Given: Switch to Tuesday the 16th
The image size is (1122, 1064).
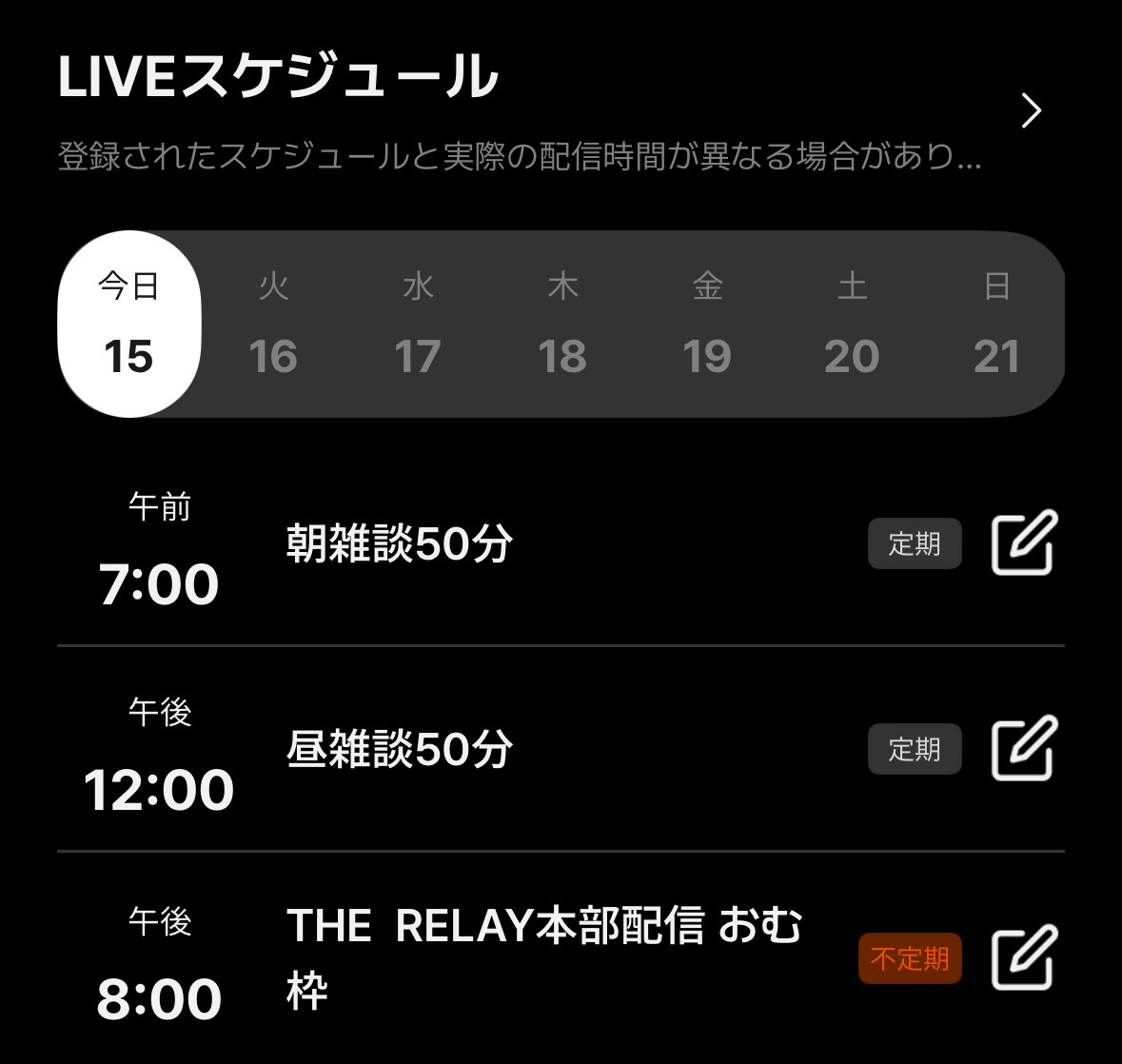Looking at the screenshot, I should (273, 324).
